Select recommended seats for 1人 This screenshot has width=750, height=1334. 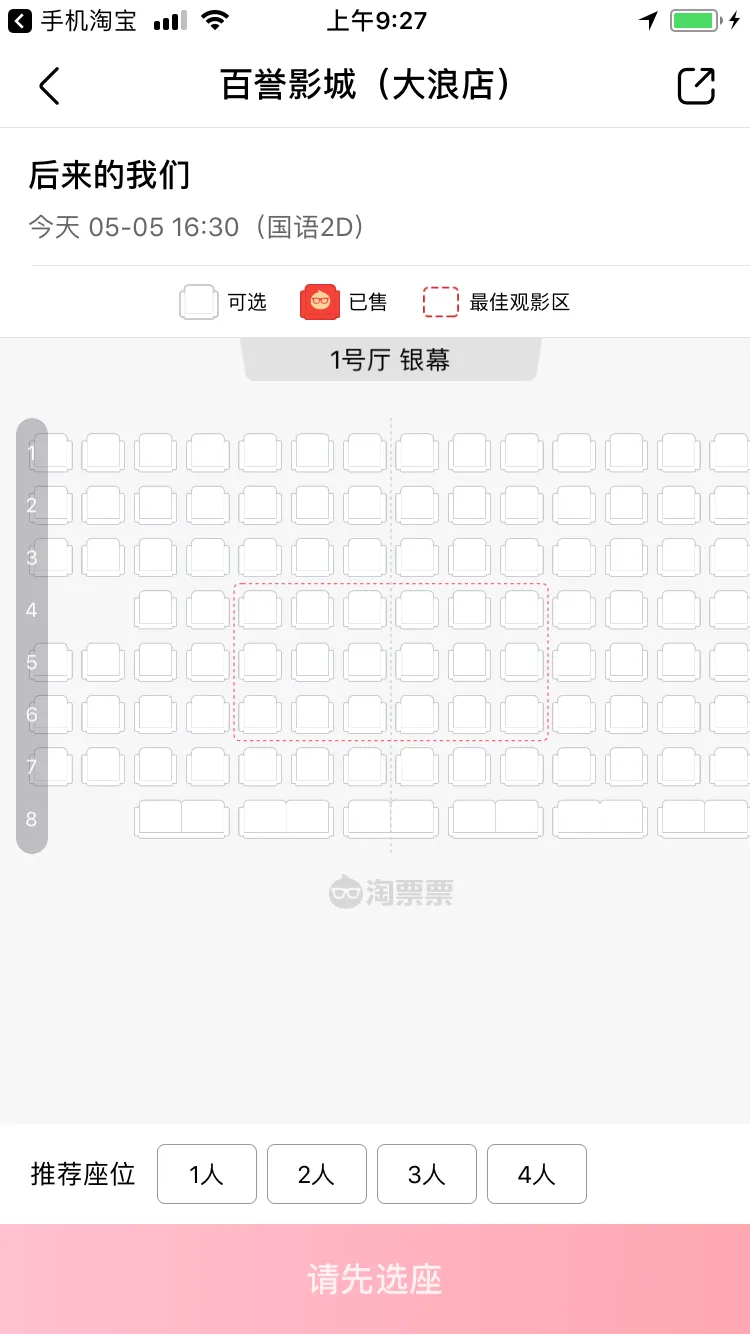[207, 1174]
